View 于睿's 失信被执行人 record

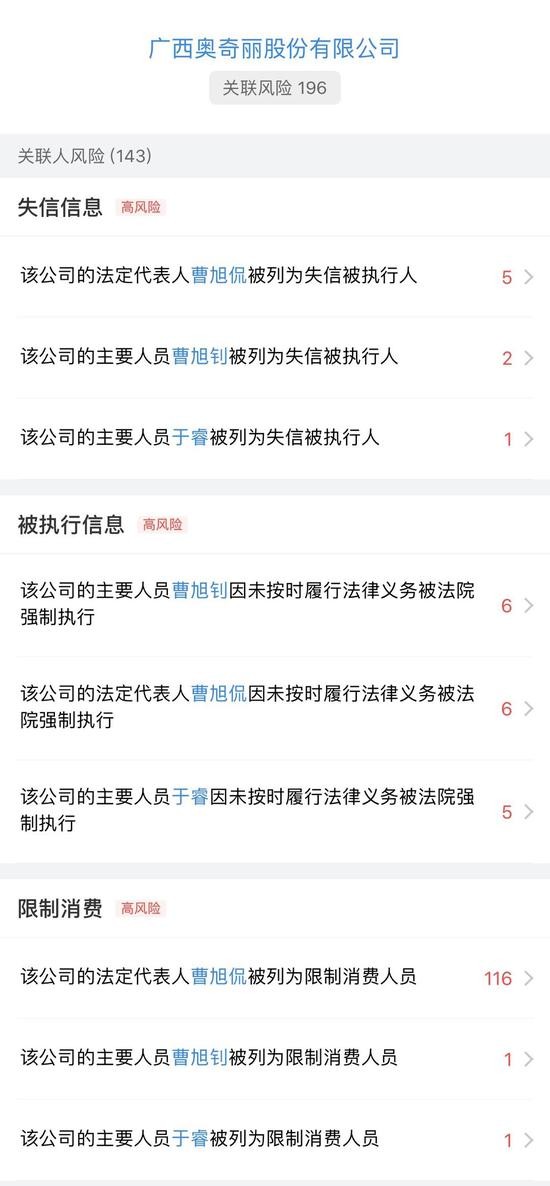275,438
